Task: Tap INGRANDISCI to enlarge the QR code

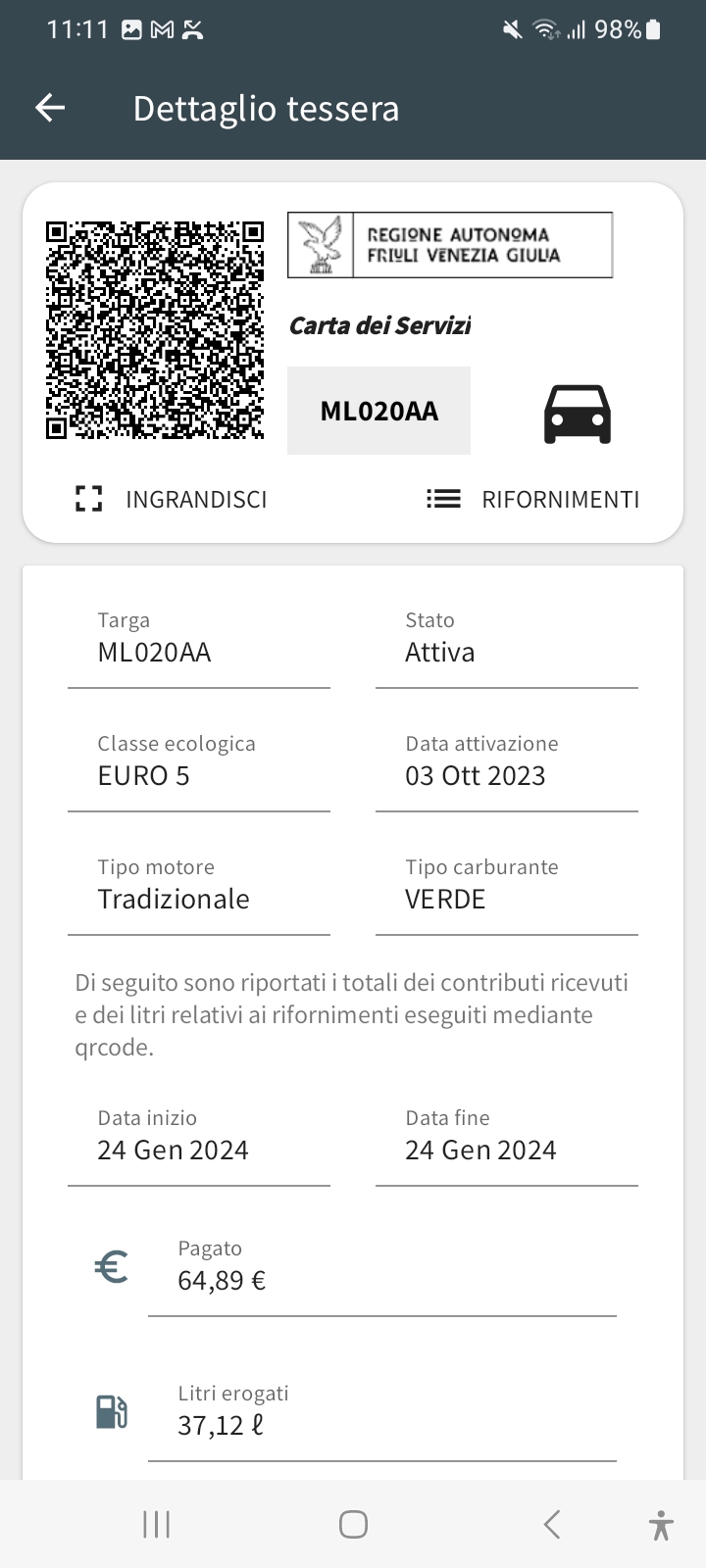Action: click(172, 499)
